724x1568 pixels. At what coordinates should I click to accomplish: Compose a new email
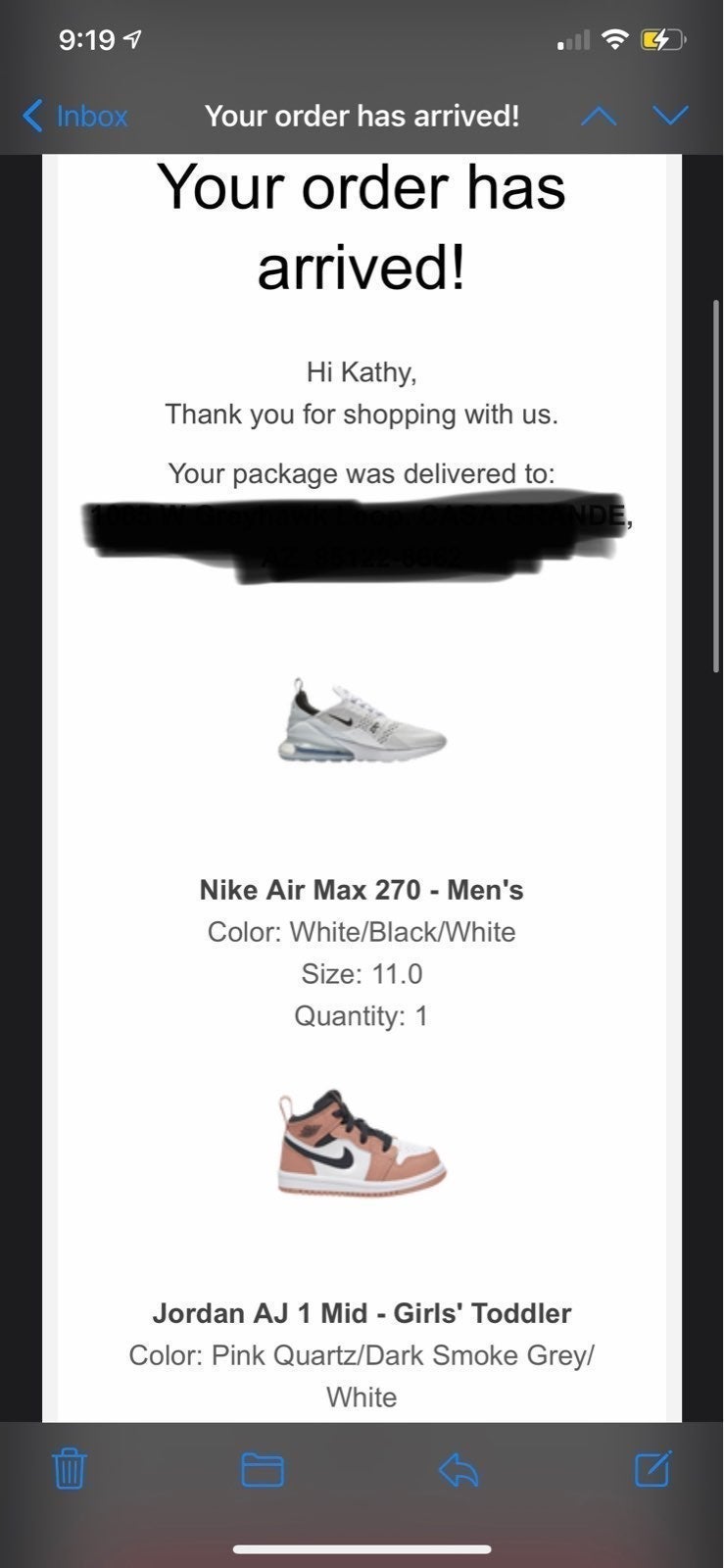pyautogui.click(x=652, y=1467)
